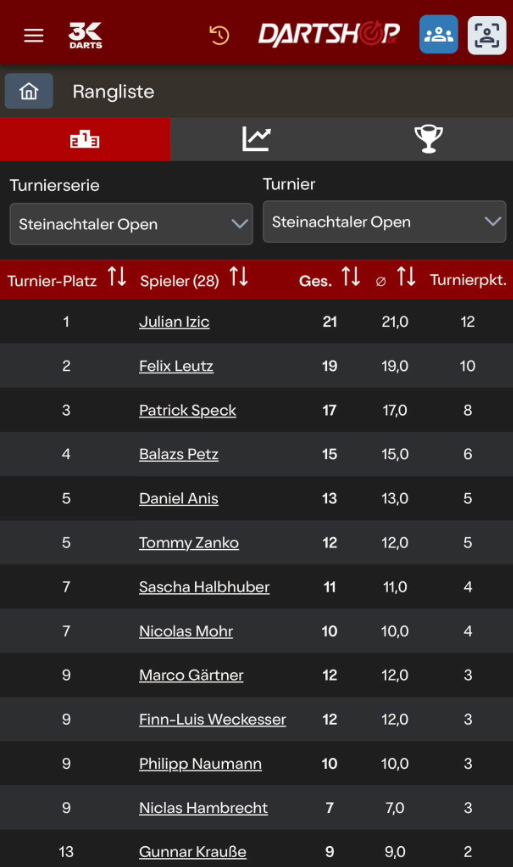513x867 pixels.
Task: Switch to the trophy tab
Action: pos(428,139)
